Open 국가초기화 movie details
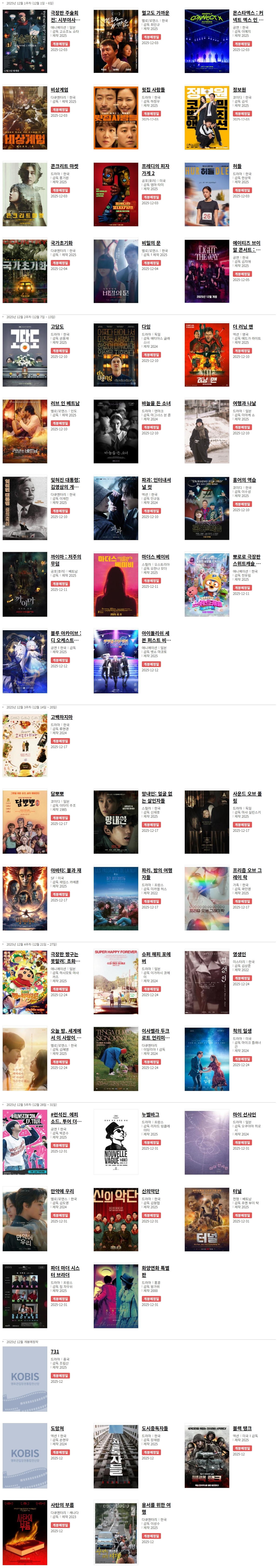Viewport: 279px width, 1568px height. (x=61, y=243)
